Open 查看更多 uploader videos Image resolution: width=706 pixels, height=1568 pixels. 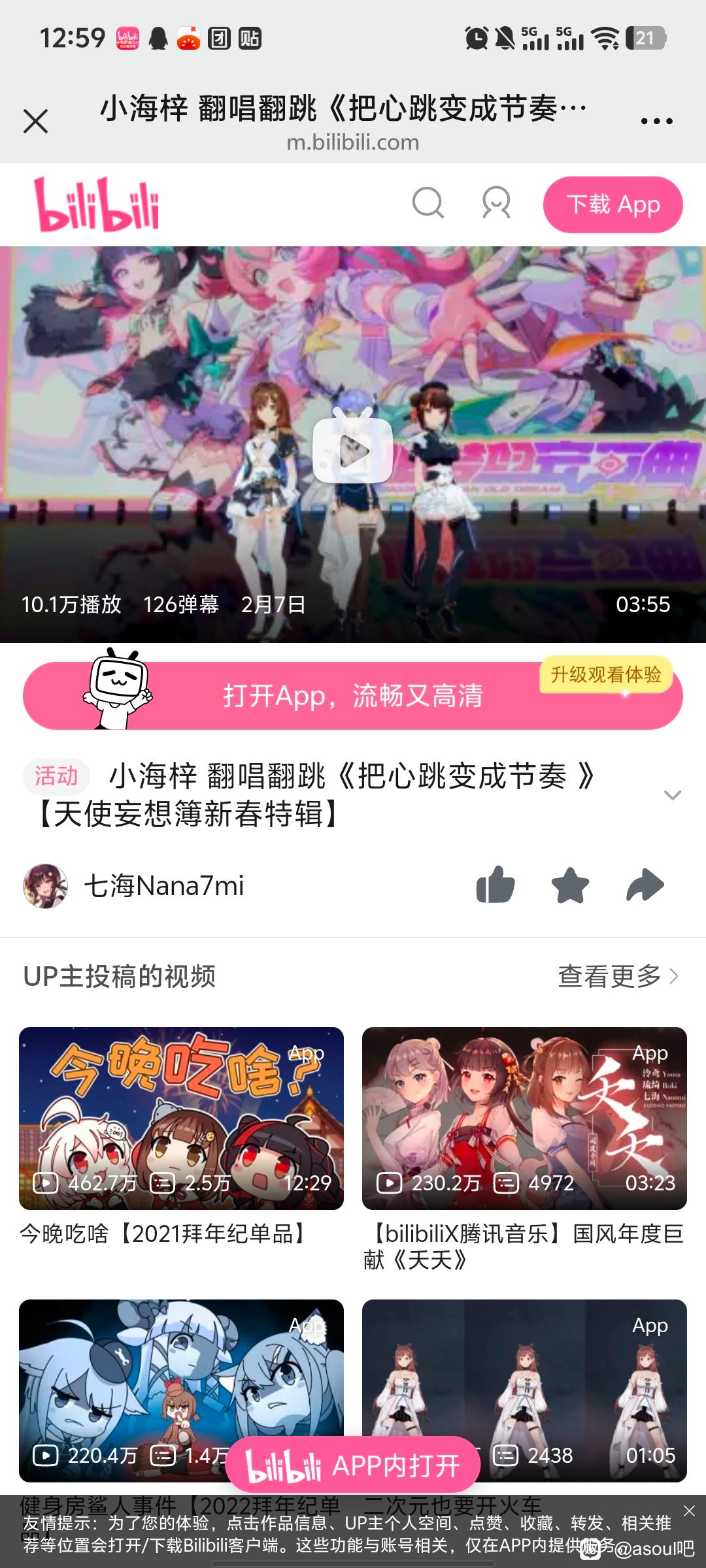tap(618, 976)
